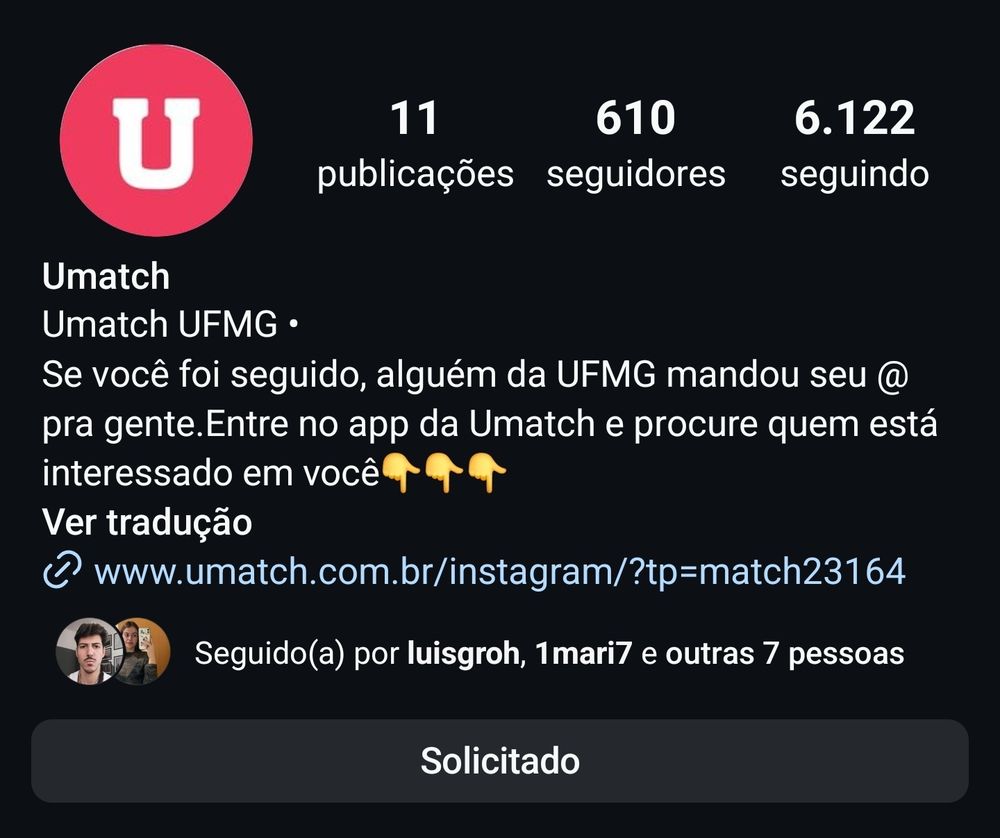Open the 6.122 seguindo list
The height and width of the screenshot is (838, 1000).
pos(855,145)
